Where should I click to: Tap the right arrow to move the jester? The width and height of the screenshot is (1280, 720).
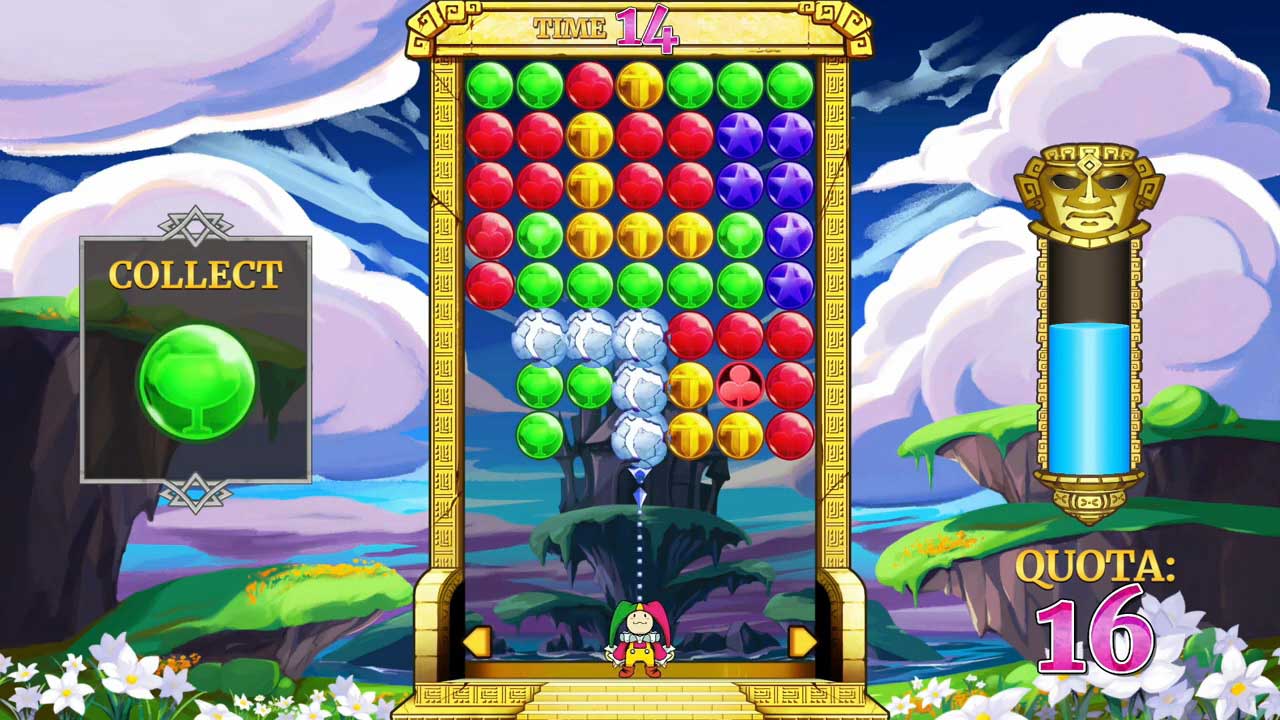802,641
